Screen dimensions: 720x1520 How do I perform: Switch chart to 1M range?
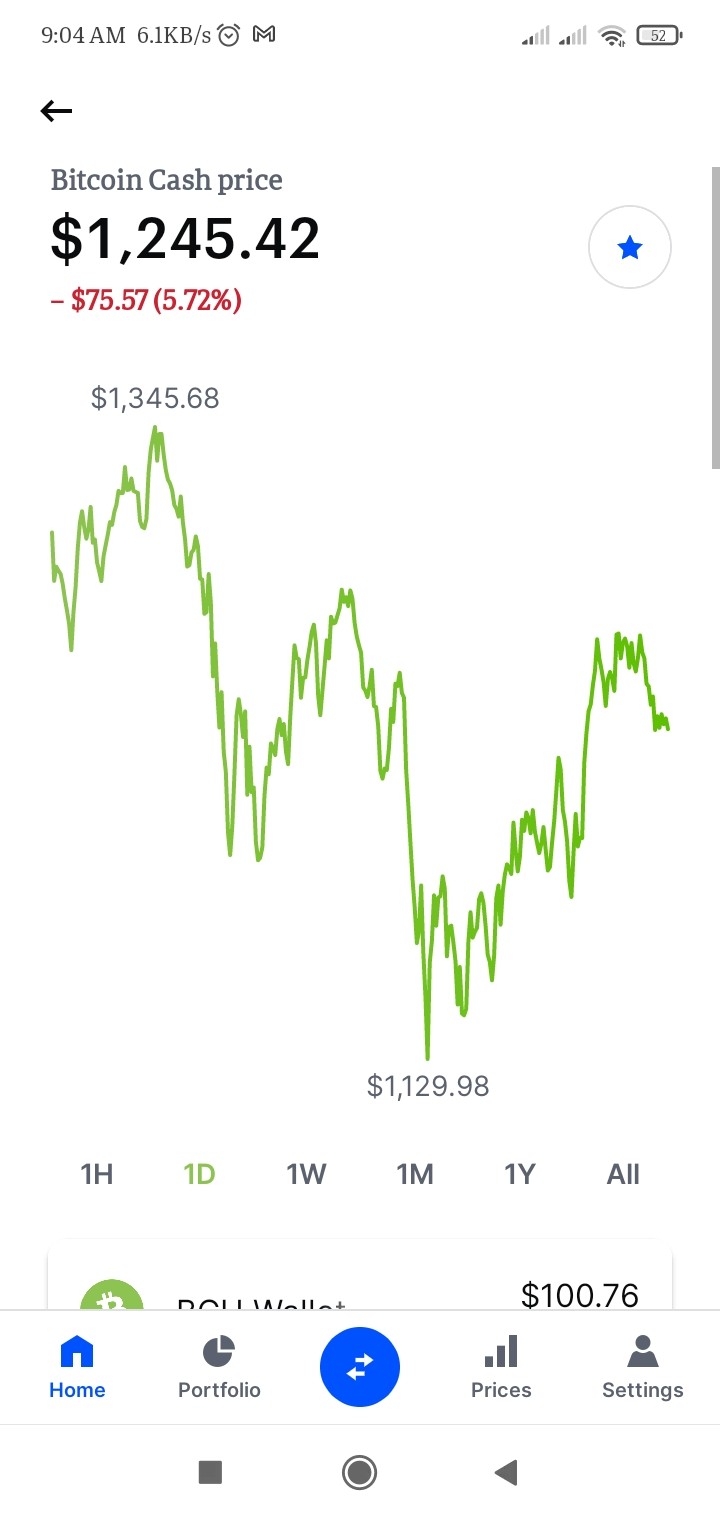click(415, 1174)
